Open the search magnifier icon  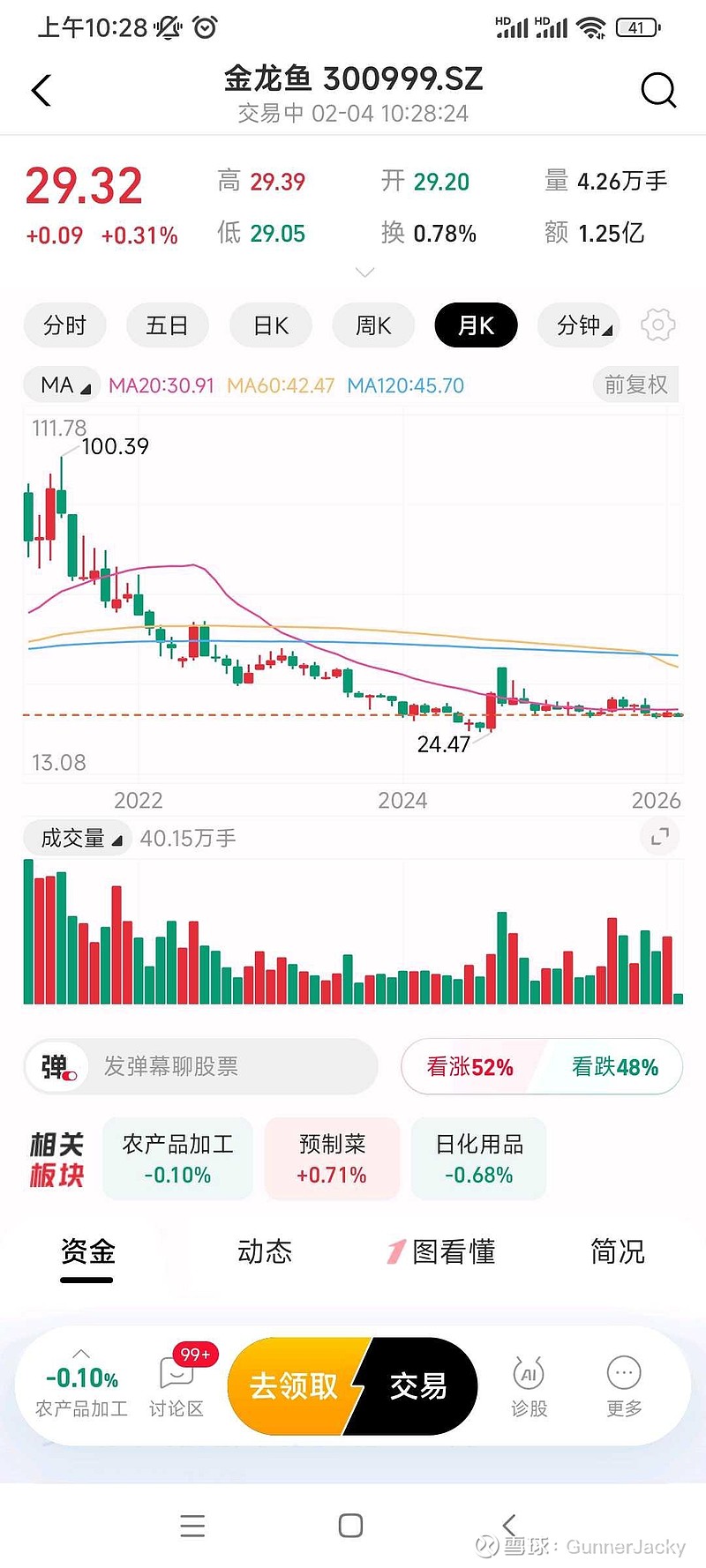coord(657,90)
